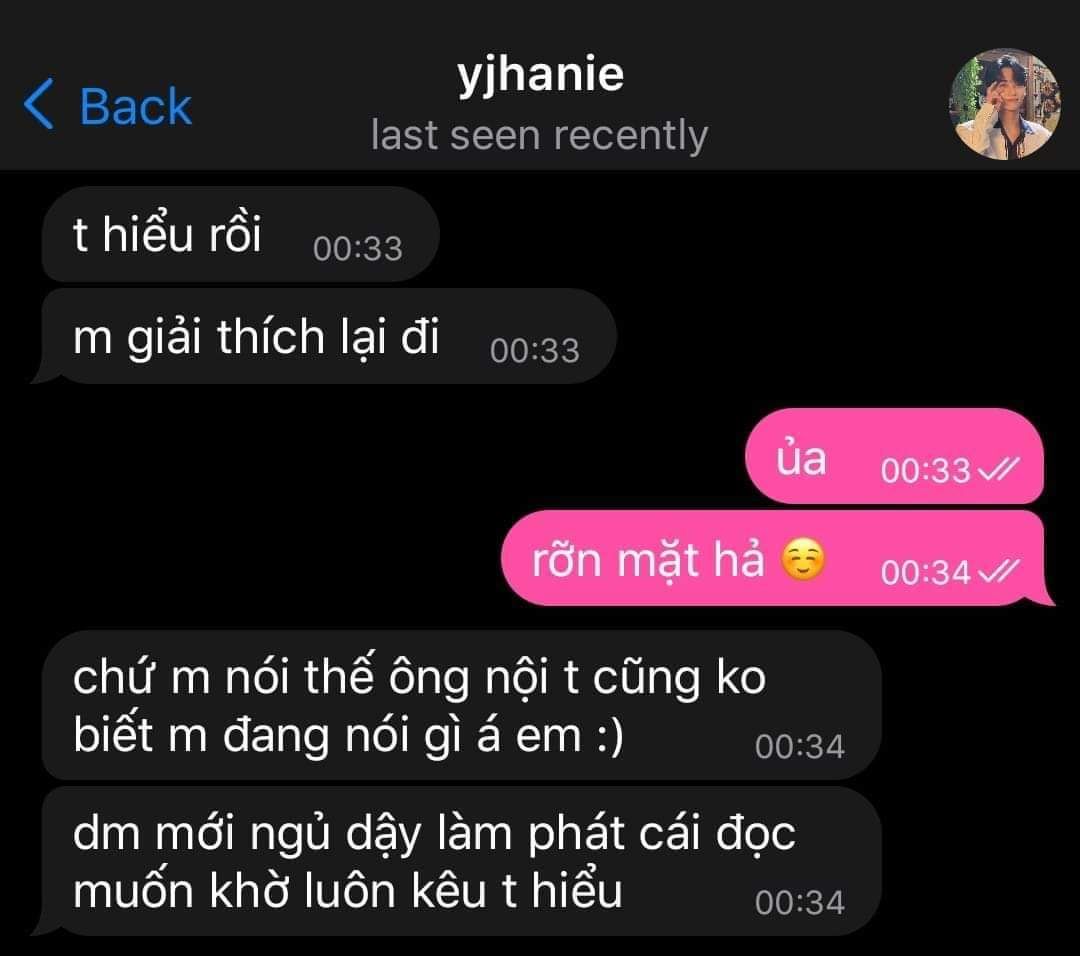Open yjhanie's profile picture
Viewport: 1080px width, 956px height.
point(1003,105)
